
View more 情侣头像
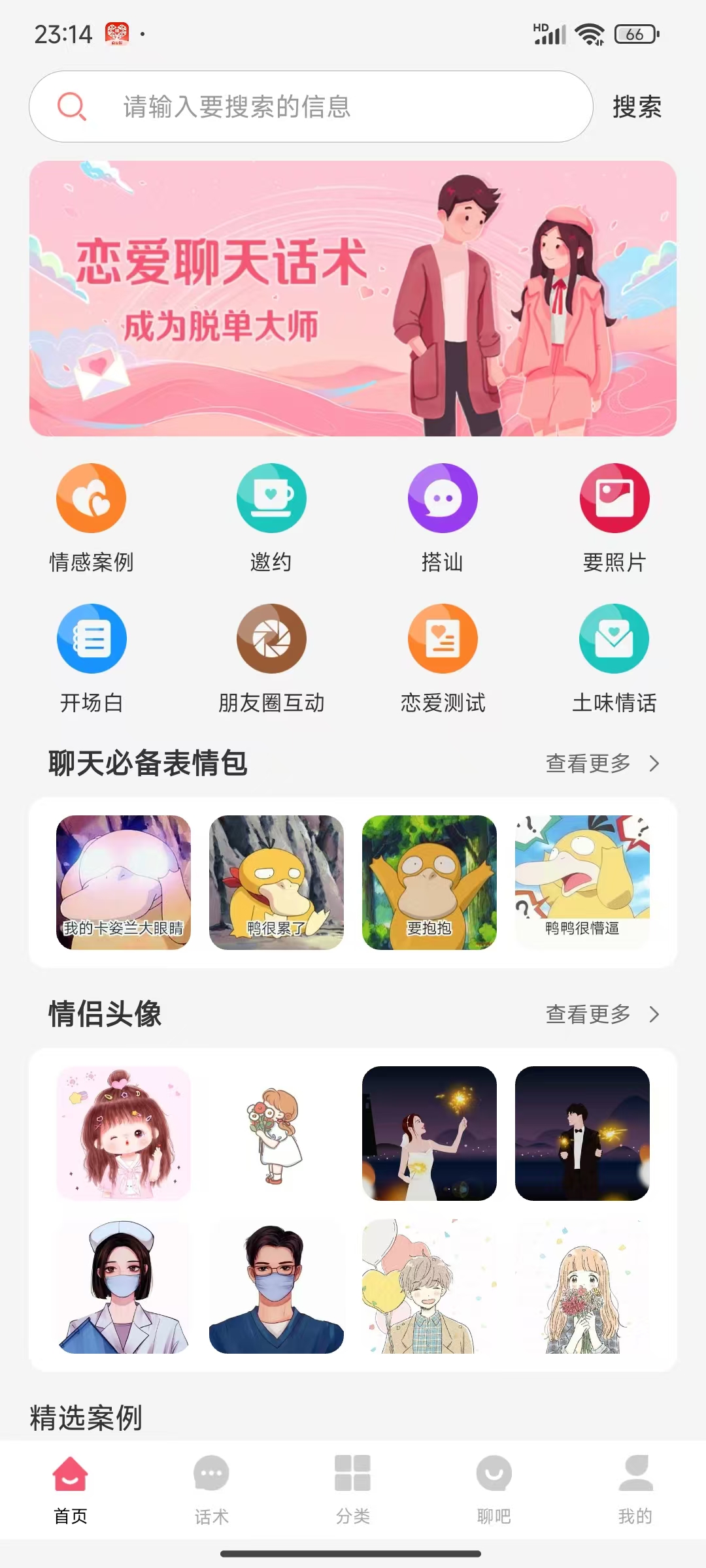coord(601,1014)
